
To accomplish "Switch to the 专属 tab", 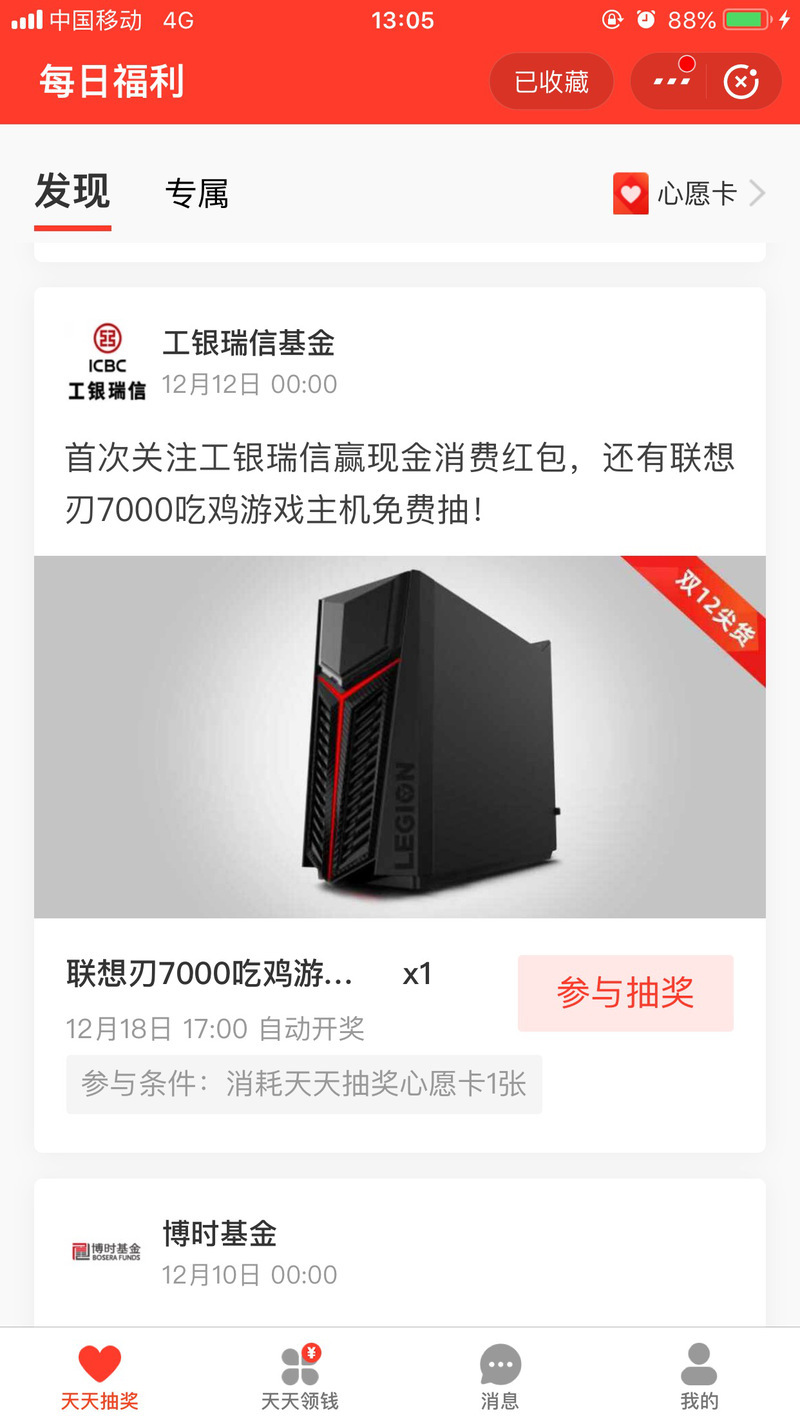I will (x=197, y=193).
